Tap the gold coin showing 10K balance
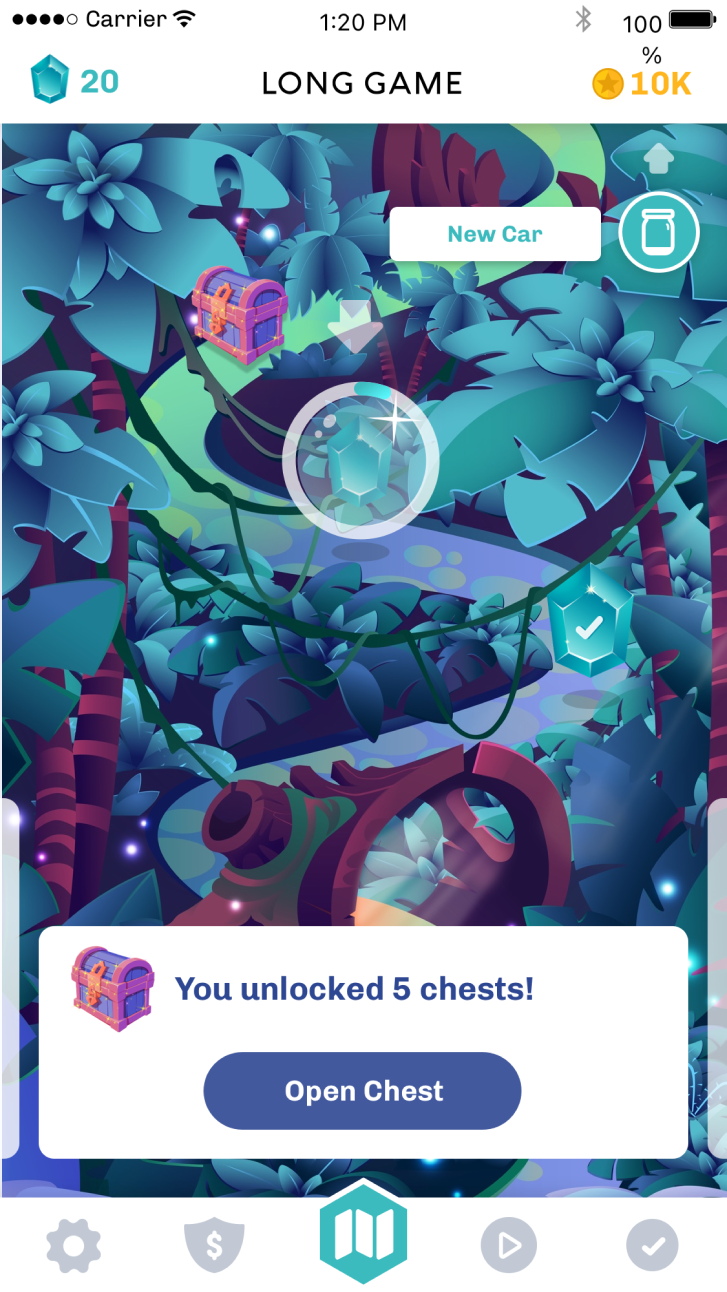This screenshot has width=727, height=1292. point(648,85)
